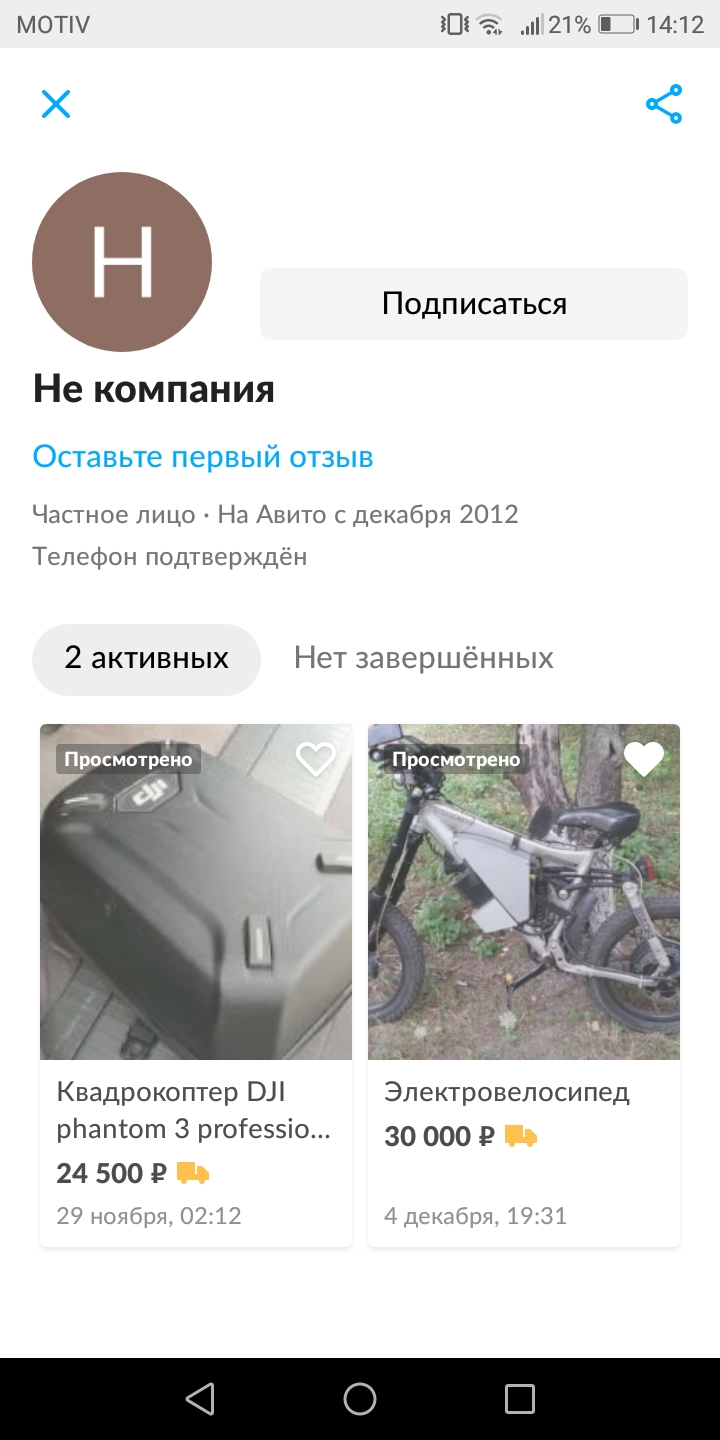Share this seller profile
This screenshot has height=1440, width=720.
point(664,104)
